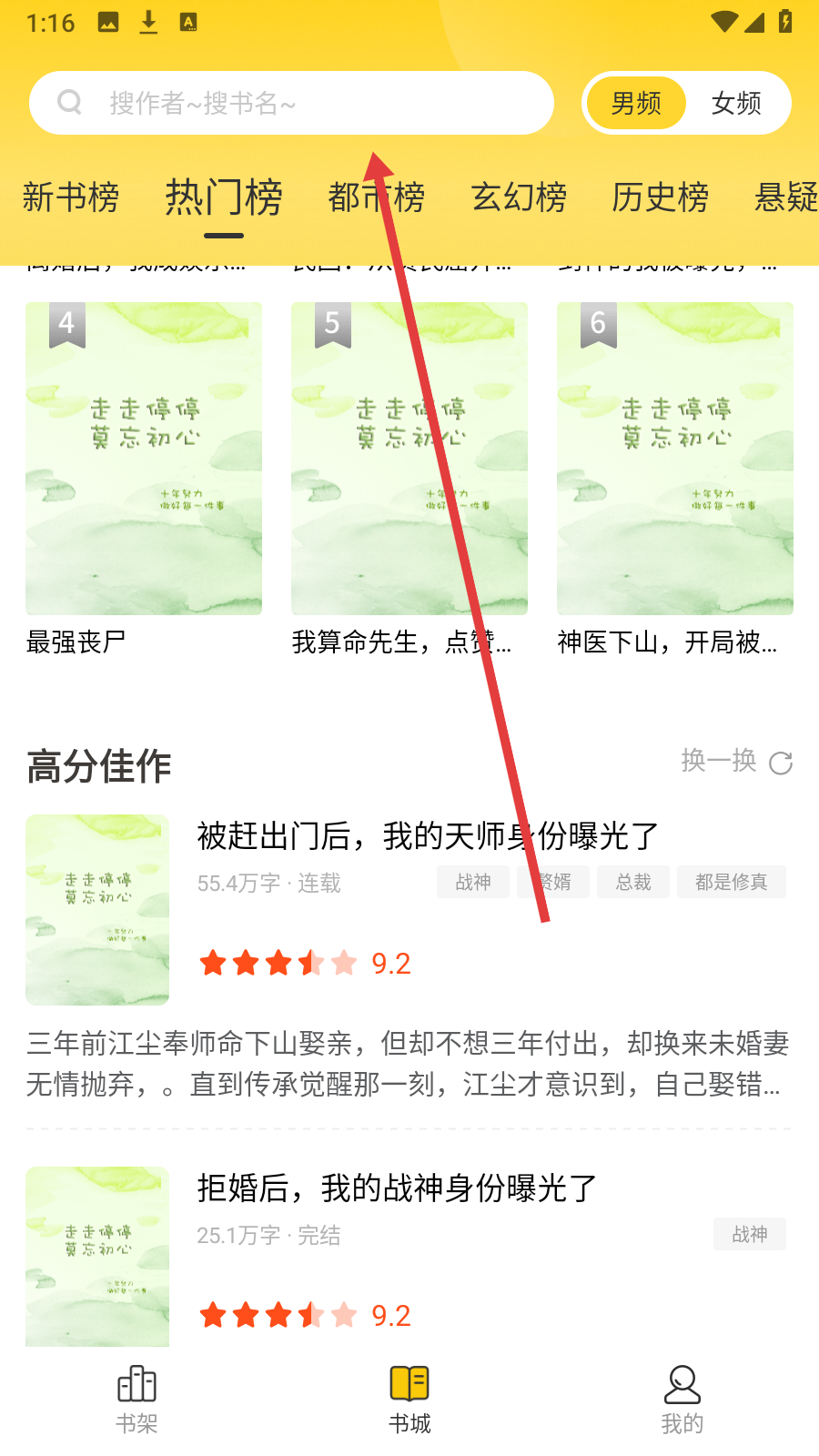Open the author and book search box
The image size is (819, 1456).
[x=291, y=103]
